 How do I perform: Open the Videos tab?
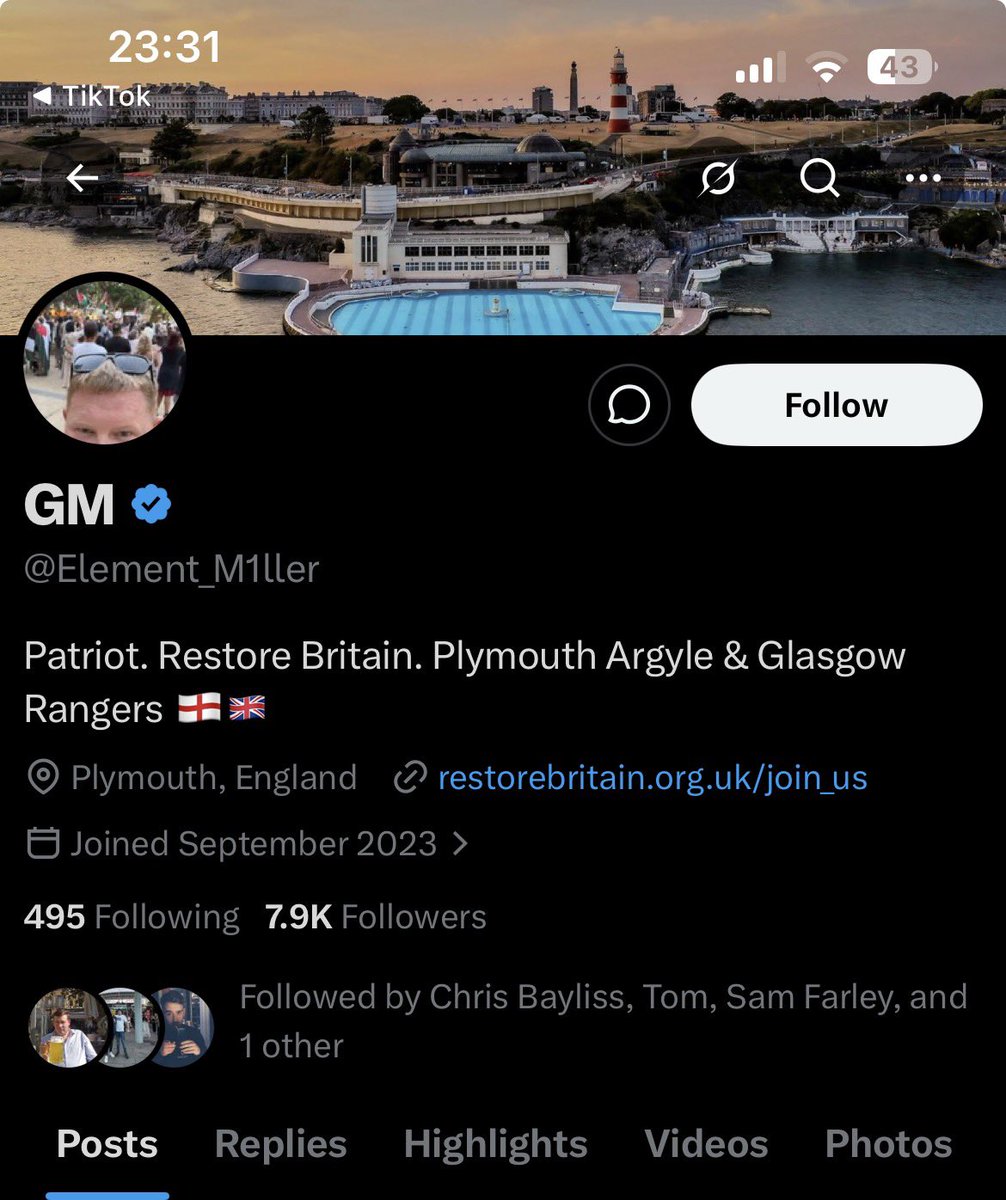coord(706,1145)
